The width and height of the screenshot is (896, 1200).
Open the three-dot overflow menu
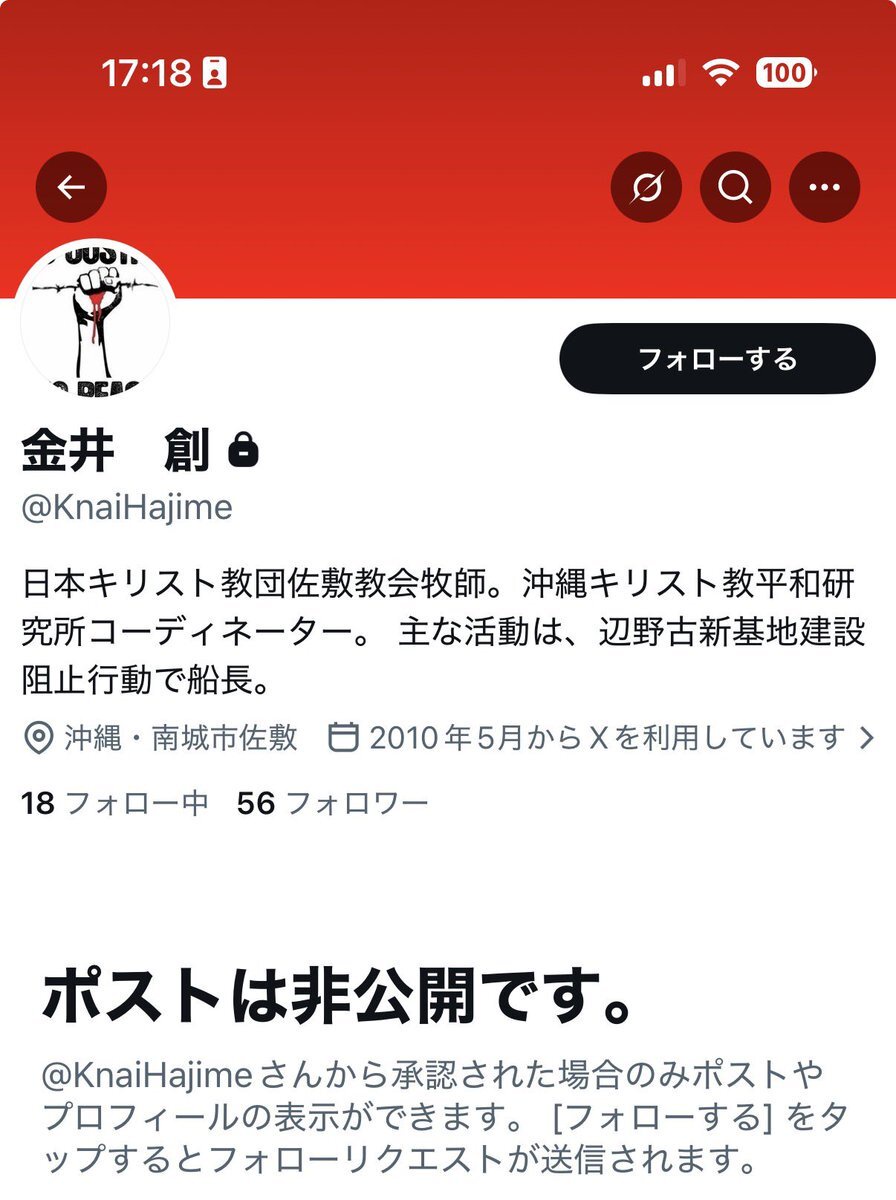[x=824, y=187]
